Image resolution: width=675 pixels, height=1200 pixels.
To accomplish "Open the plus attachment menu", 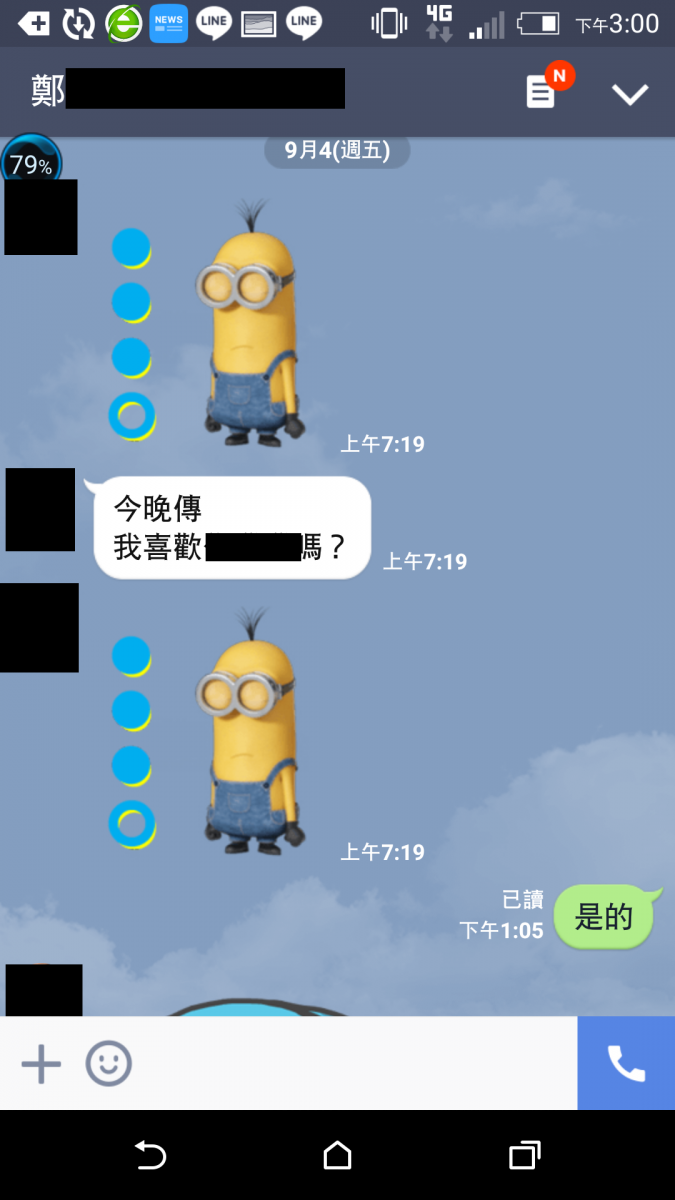I will 41,1064.
